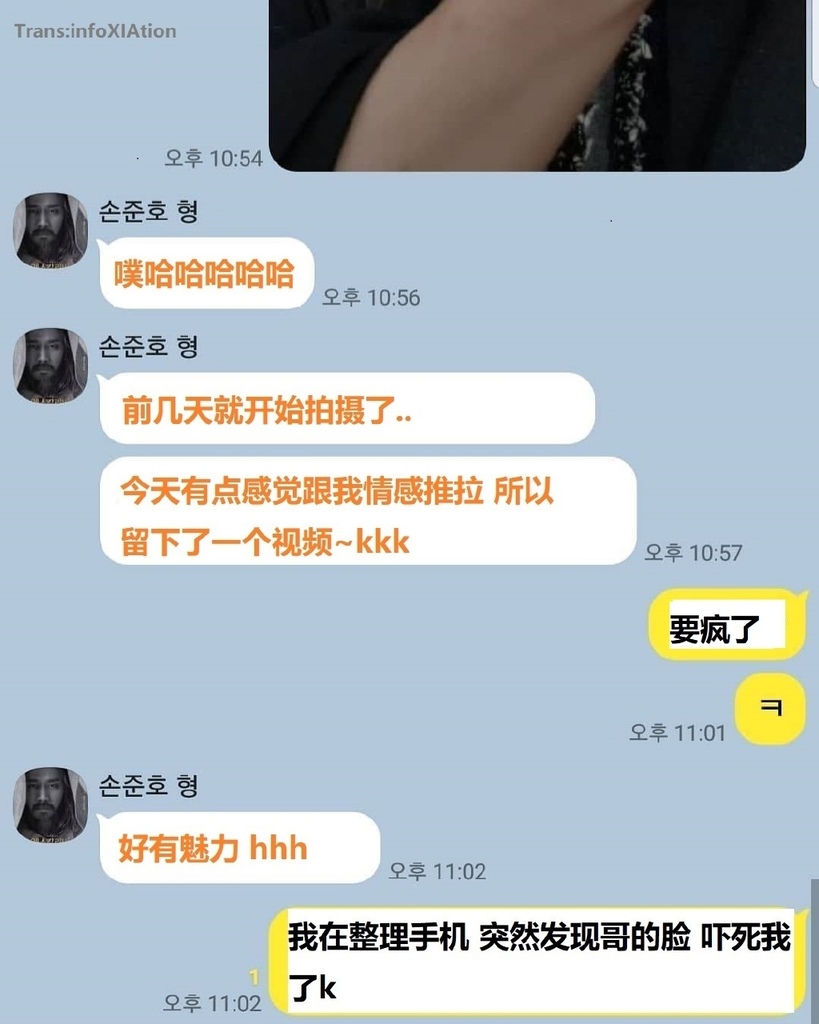
Task: Tap the avatar next to the 好有魅力 hhh message
Action: coord(50,805)
